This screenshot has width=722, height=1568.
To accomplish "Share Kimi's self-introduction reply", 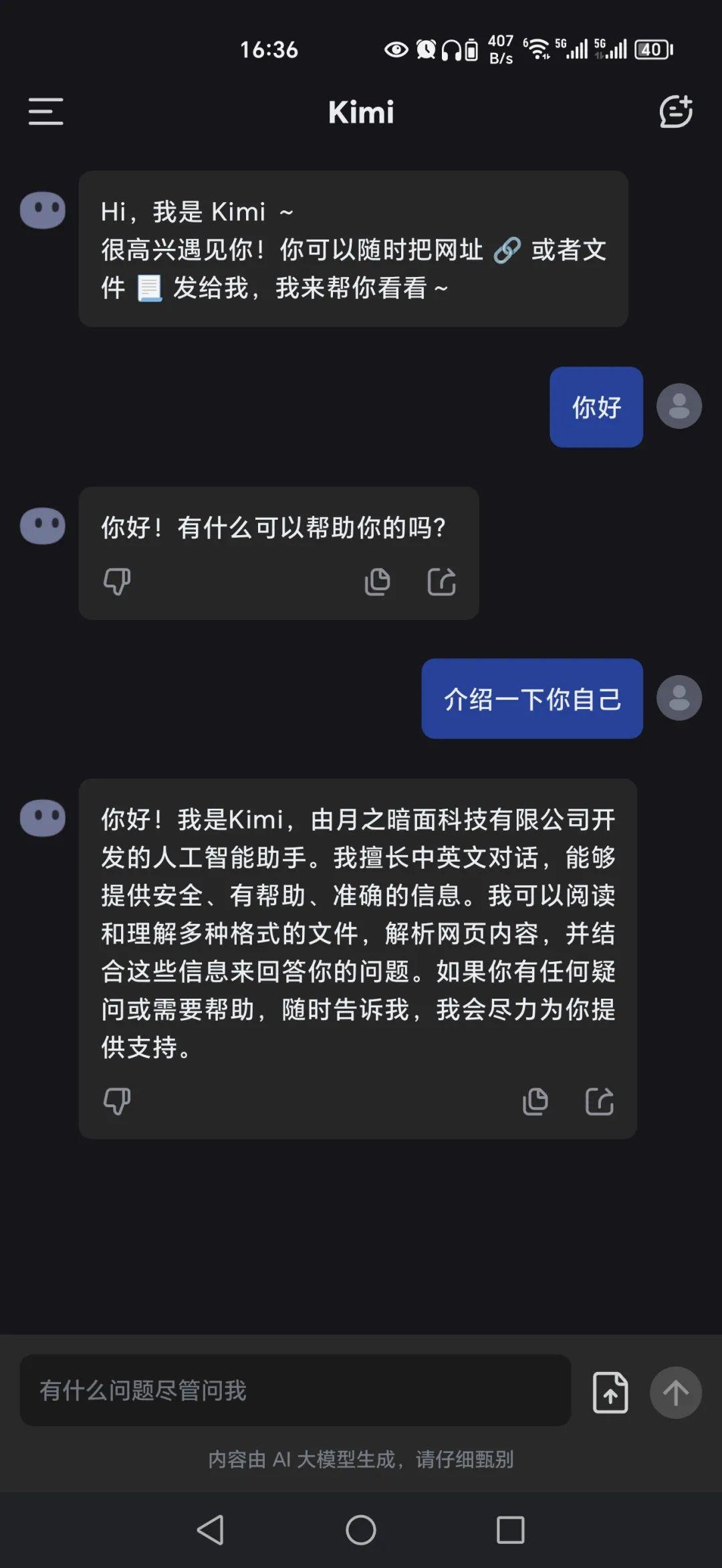I will 598,1101.
